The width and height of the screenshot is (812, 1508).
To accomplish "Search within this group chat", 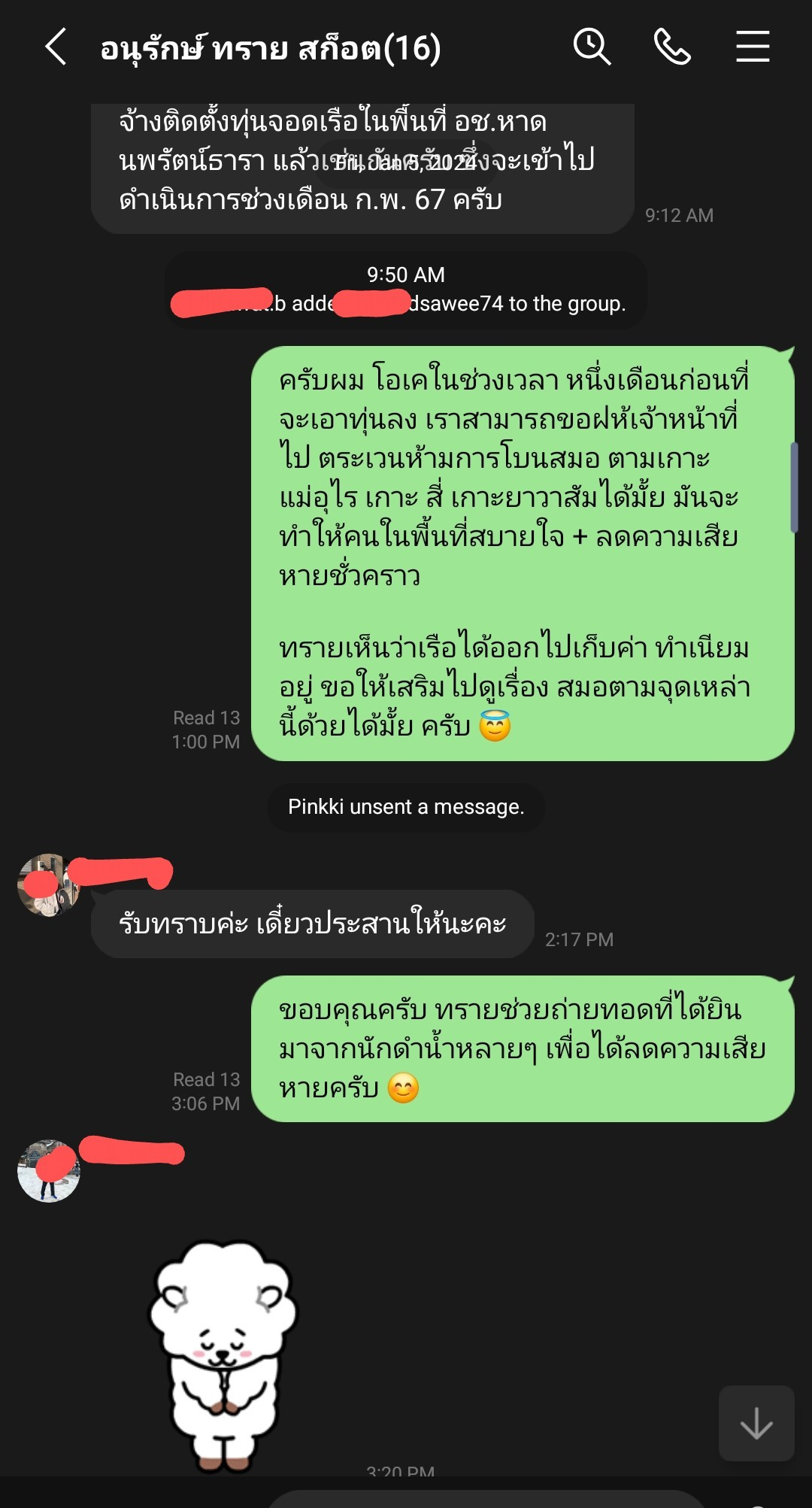I will pos(592,47).
